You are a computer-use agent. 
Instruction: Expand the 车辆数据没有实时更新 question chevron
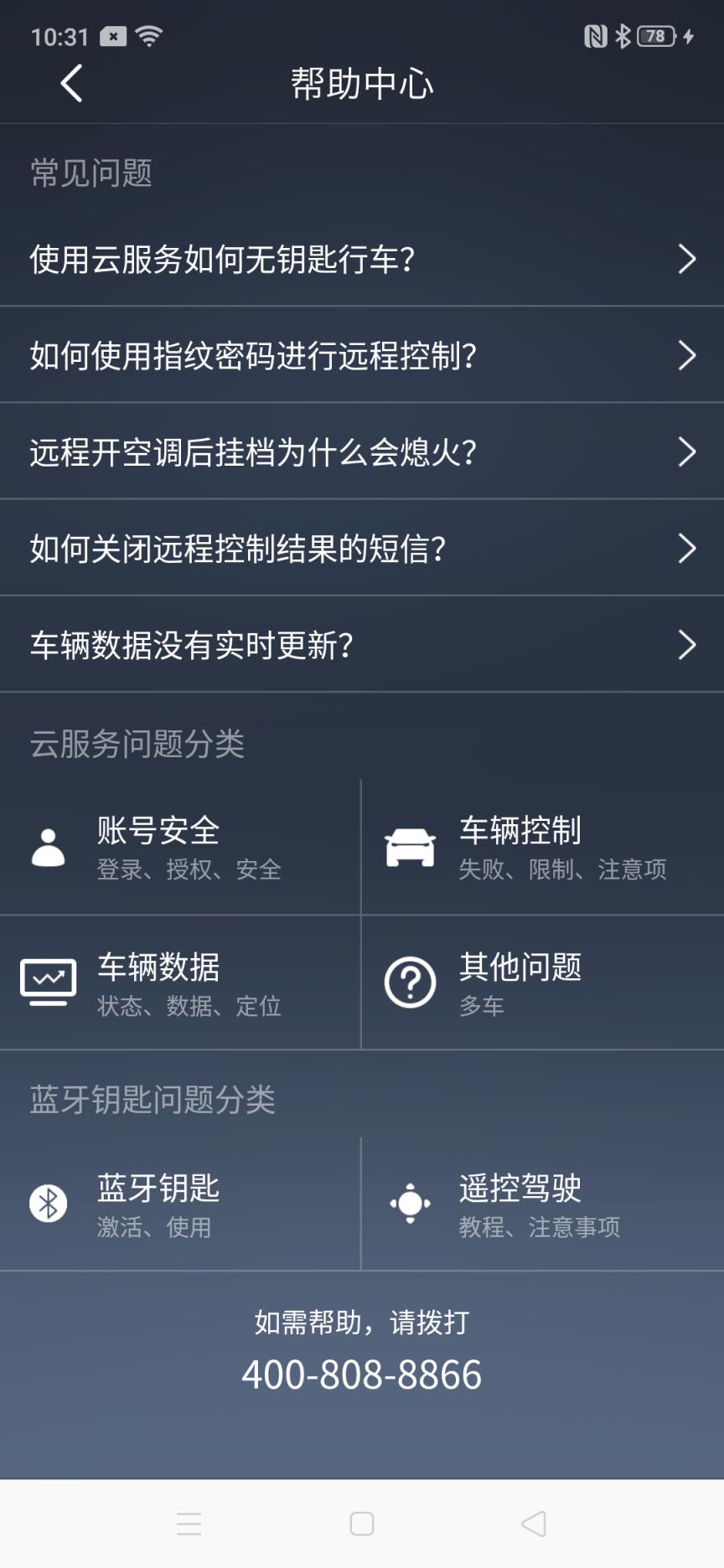tap(689, 644)
